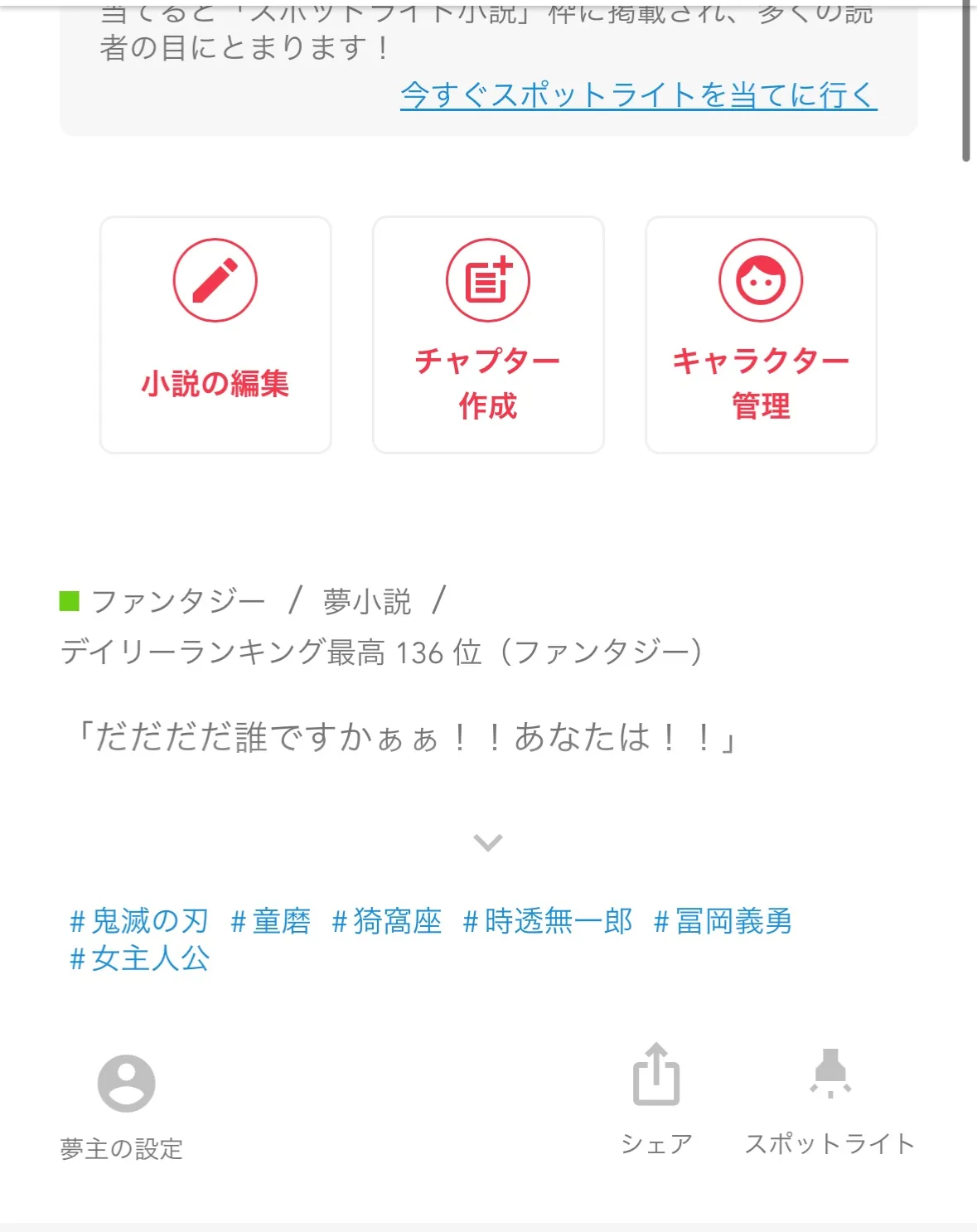Open the スポットライトを当てに行く link
Image resolution: width=977 pixels, height=1232 pixels.
point(638,95)
